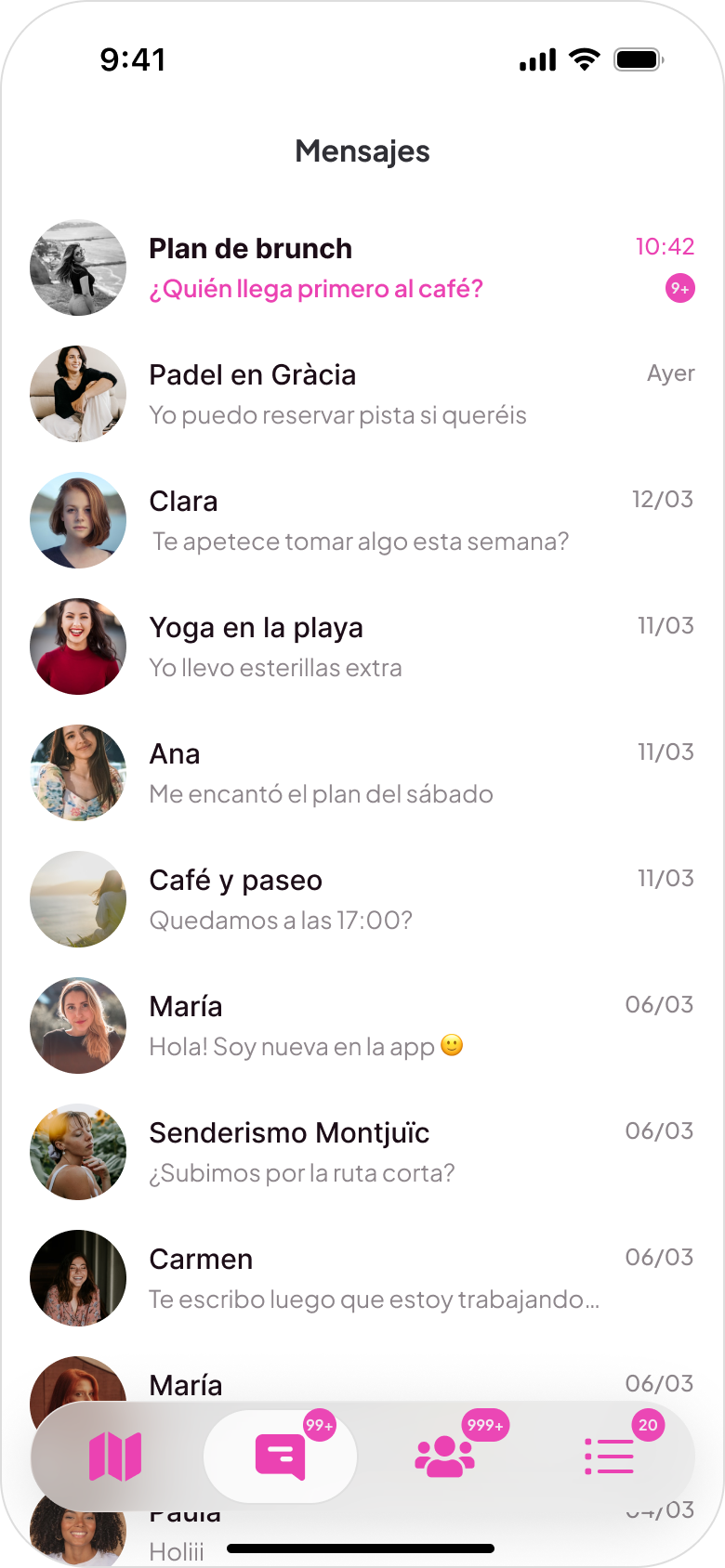Open the list tab with 20 badge
This screenshot has width=725, height=1568.
tap(610, 1456)
